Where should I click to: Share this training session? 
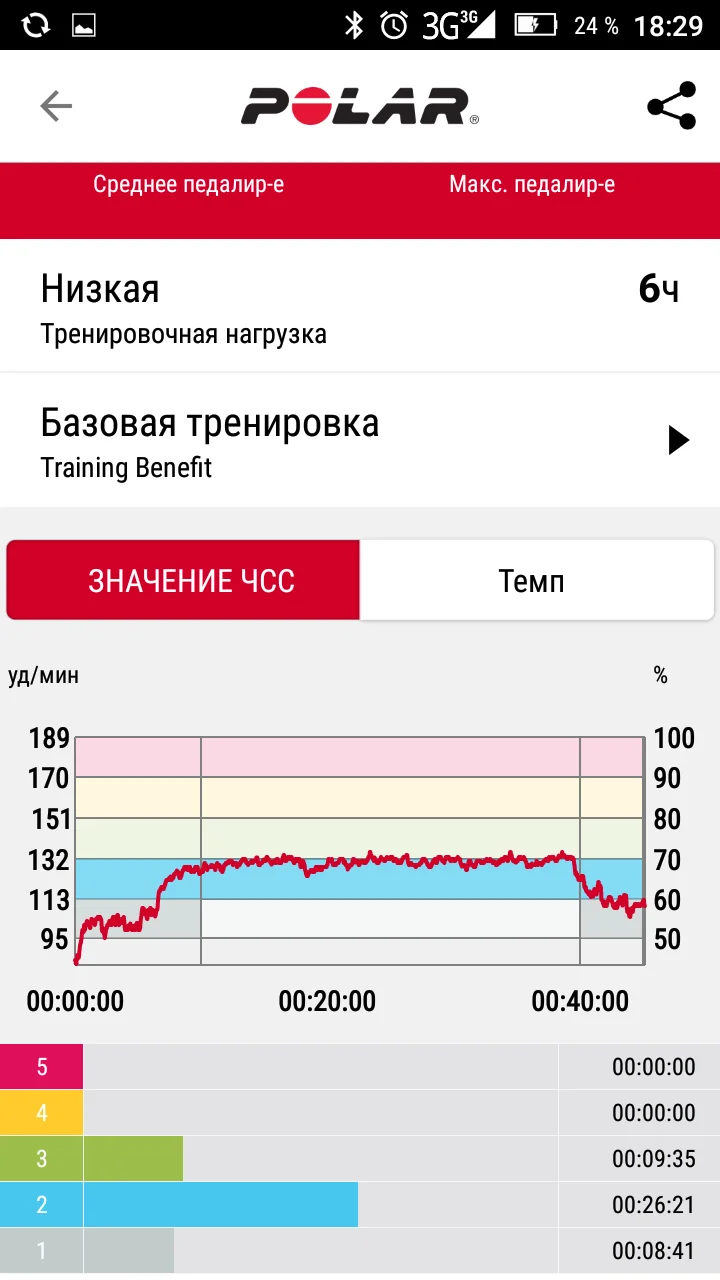(x=671, y=106)
